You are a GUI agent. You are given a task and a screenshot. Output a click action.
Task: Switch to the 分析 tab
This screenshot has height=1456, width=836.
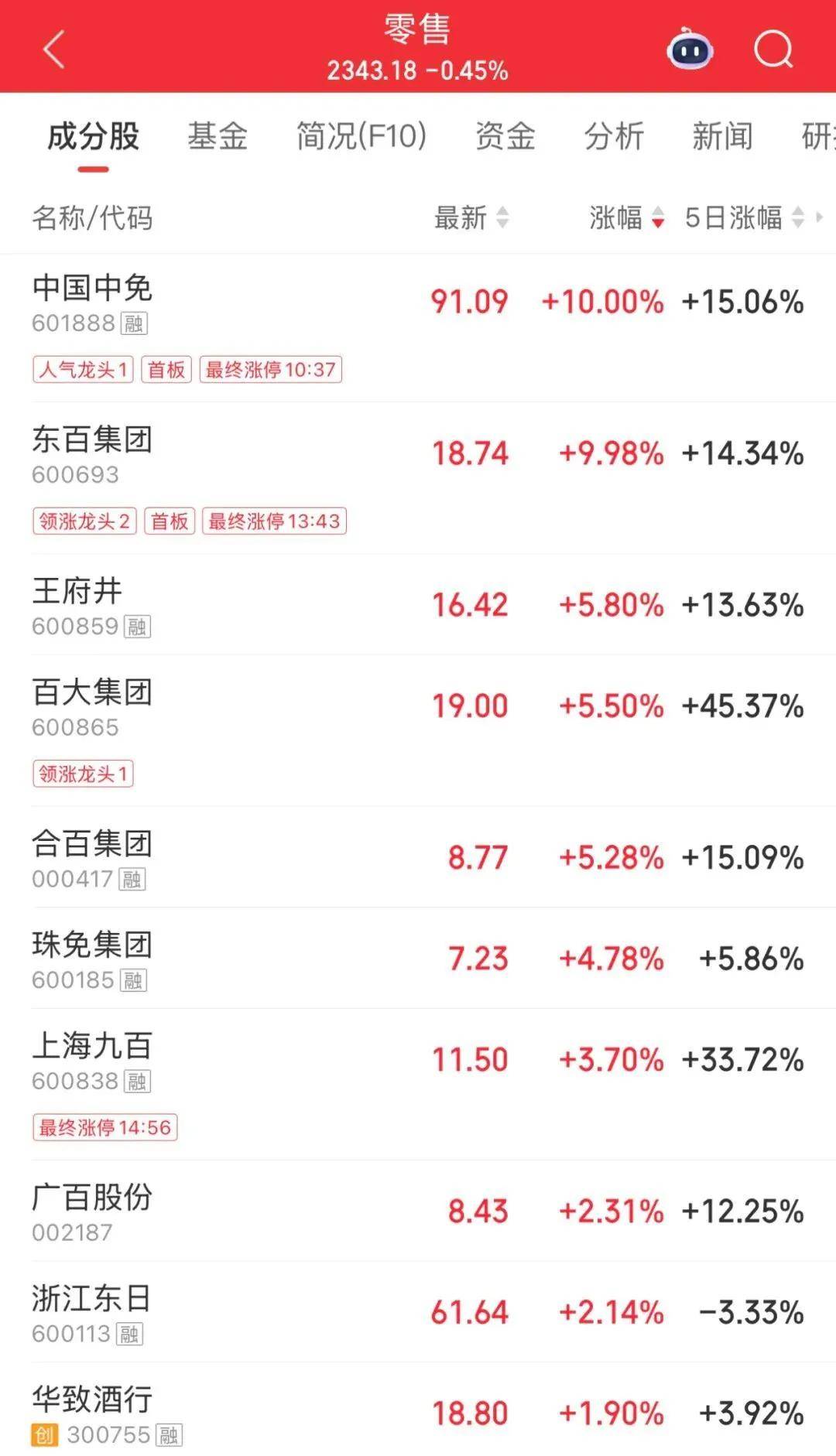pyautogui.click(x=615, y=137)
